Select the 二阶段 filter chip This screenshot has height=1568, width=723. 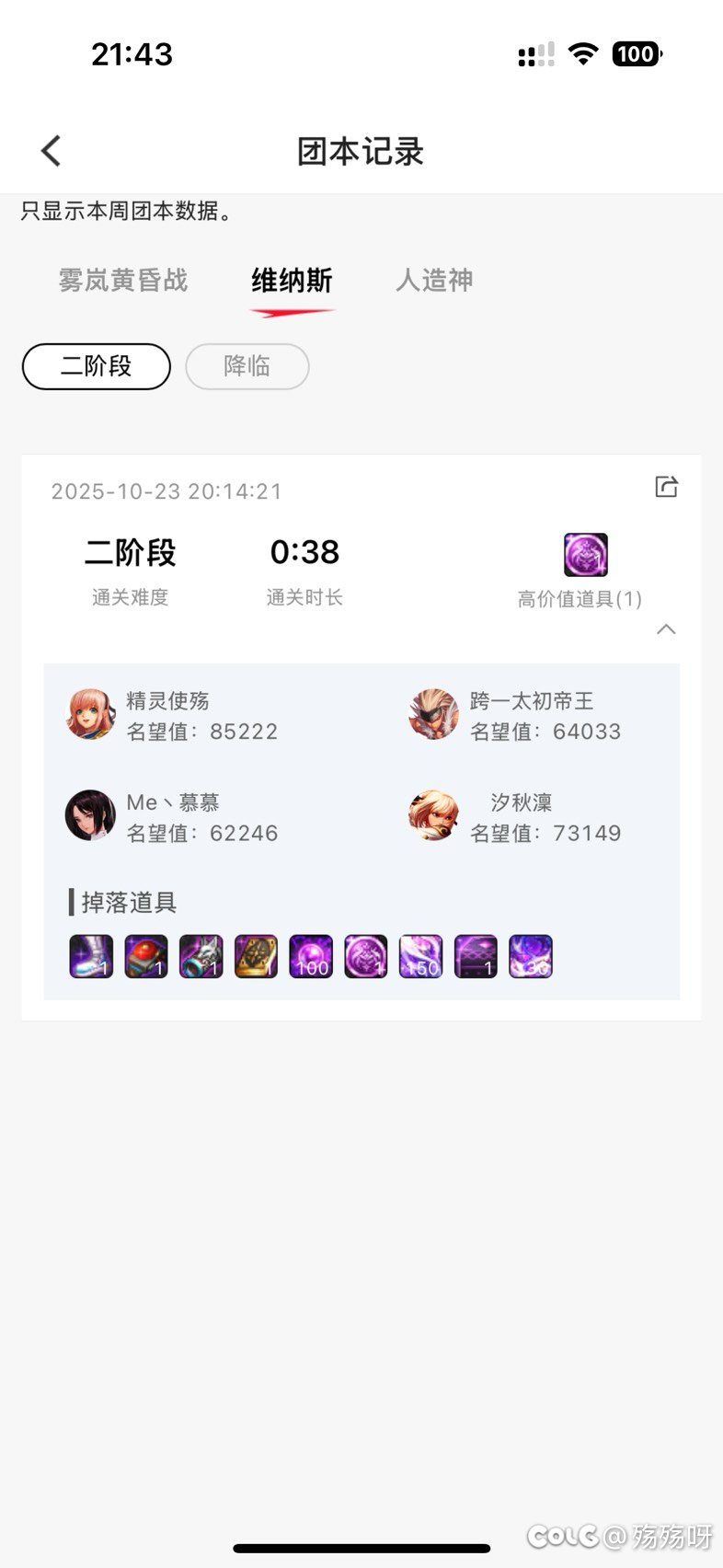(97, 366)
